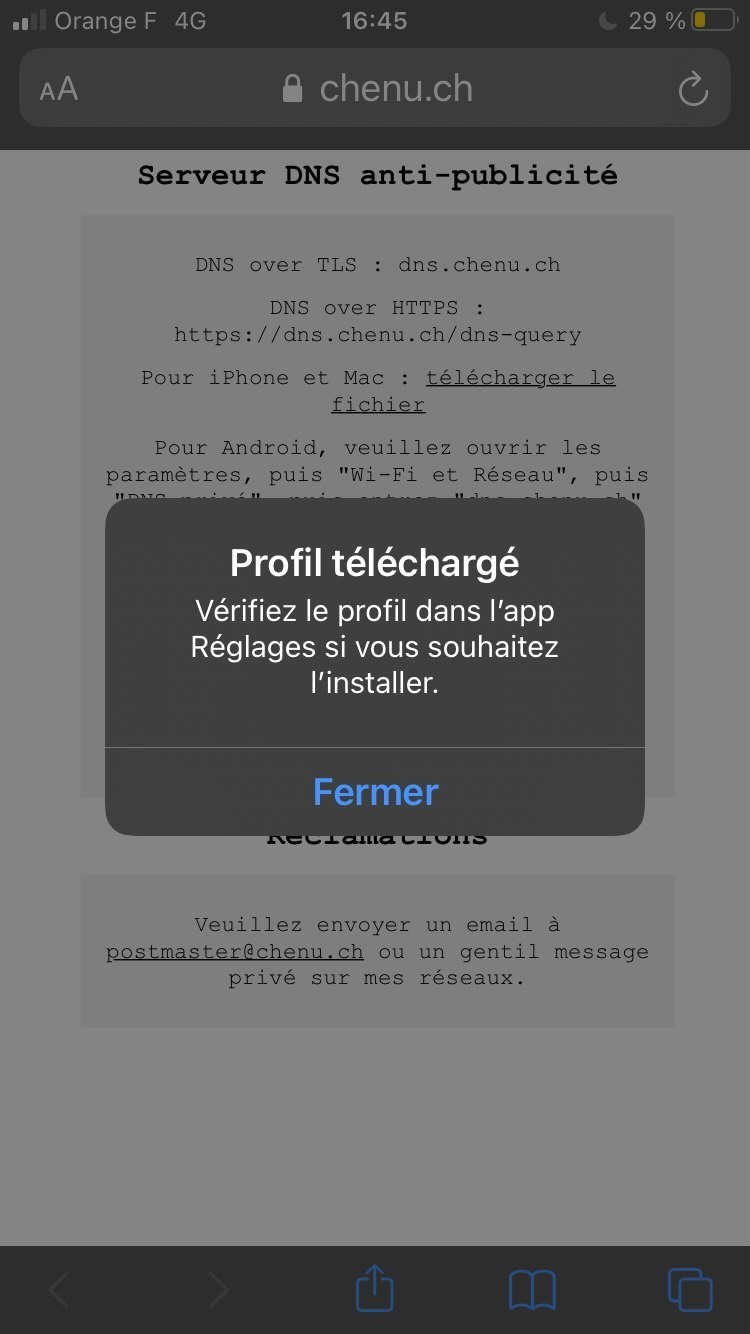750x1334 pixels.
Task: Open the aA reader text options
Action: pos(59,89)
